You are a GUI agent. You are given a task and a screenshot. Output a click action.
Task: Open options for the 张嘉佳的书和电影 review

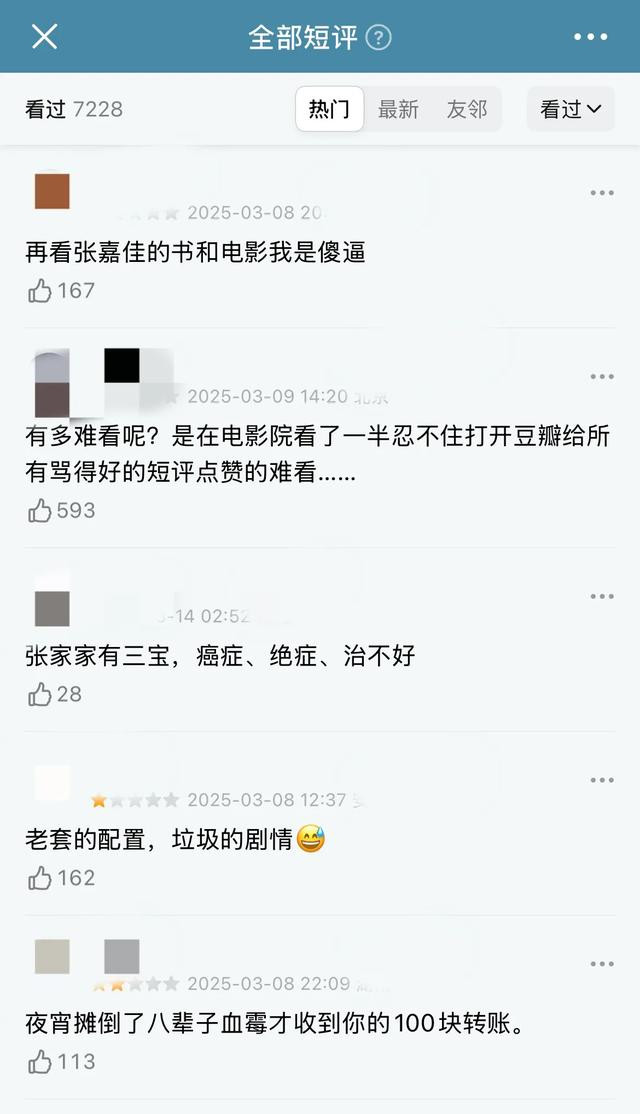click(602, 193)
